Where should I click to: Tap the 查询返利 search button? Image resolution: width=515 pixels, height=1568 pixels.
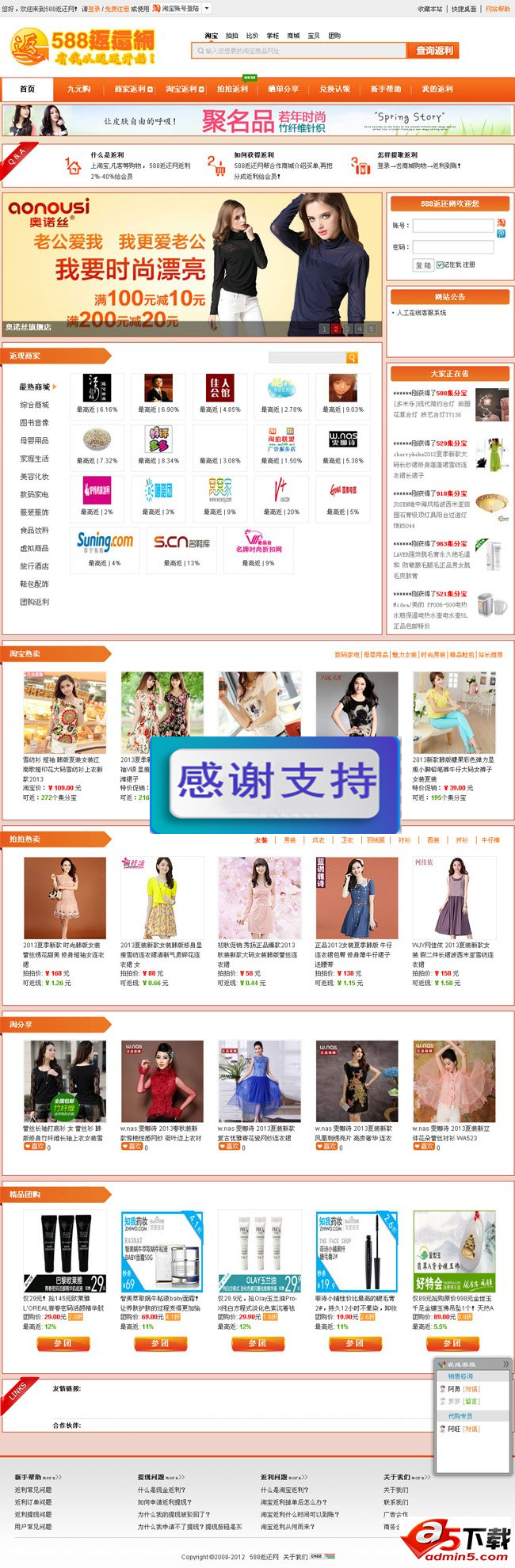point(434,51)
